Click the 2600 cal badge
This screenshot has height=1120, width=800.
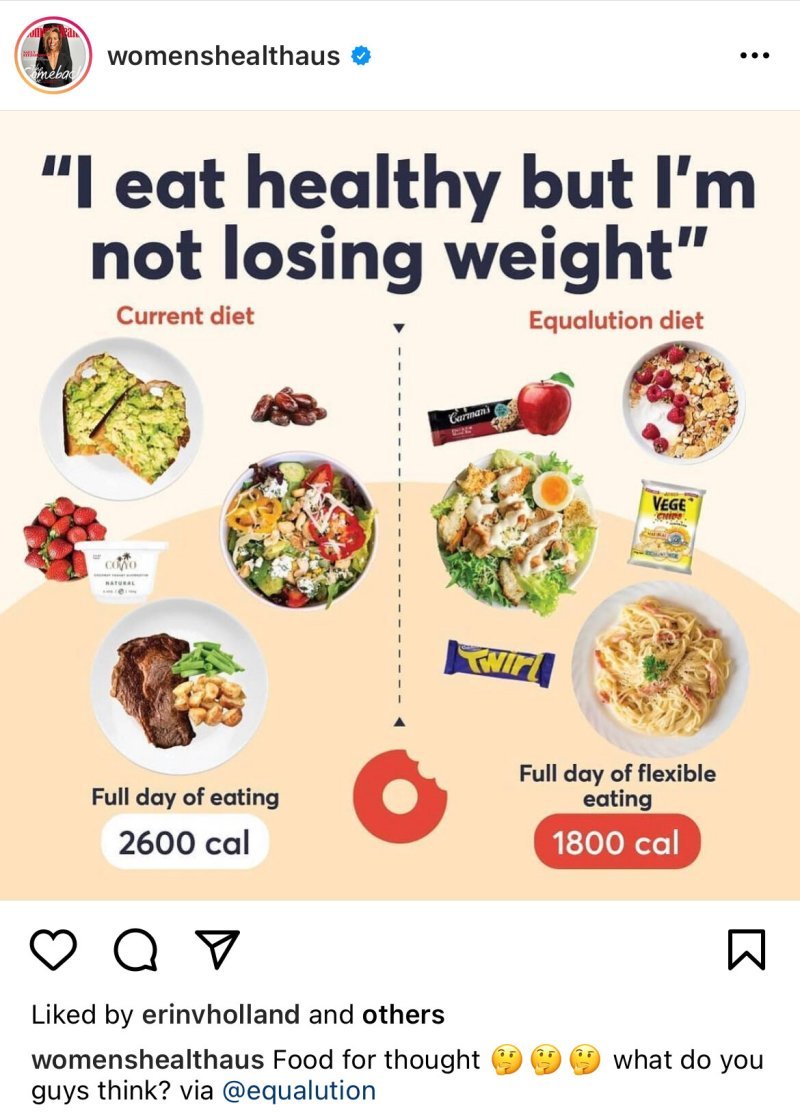coord(186,843)
